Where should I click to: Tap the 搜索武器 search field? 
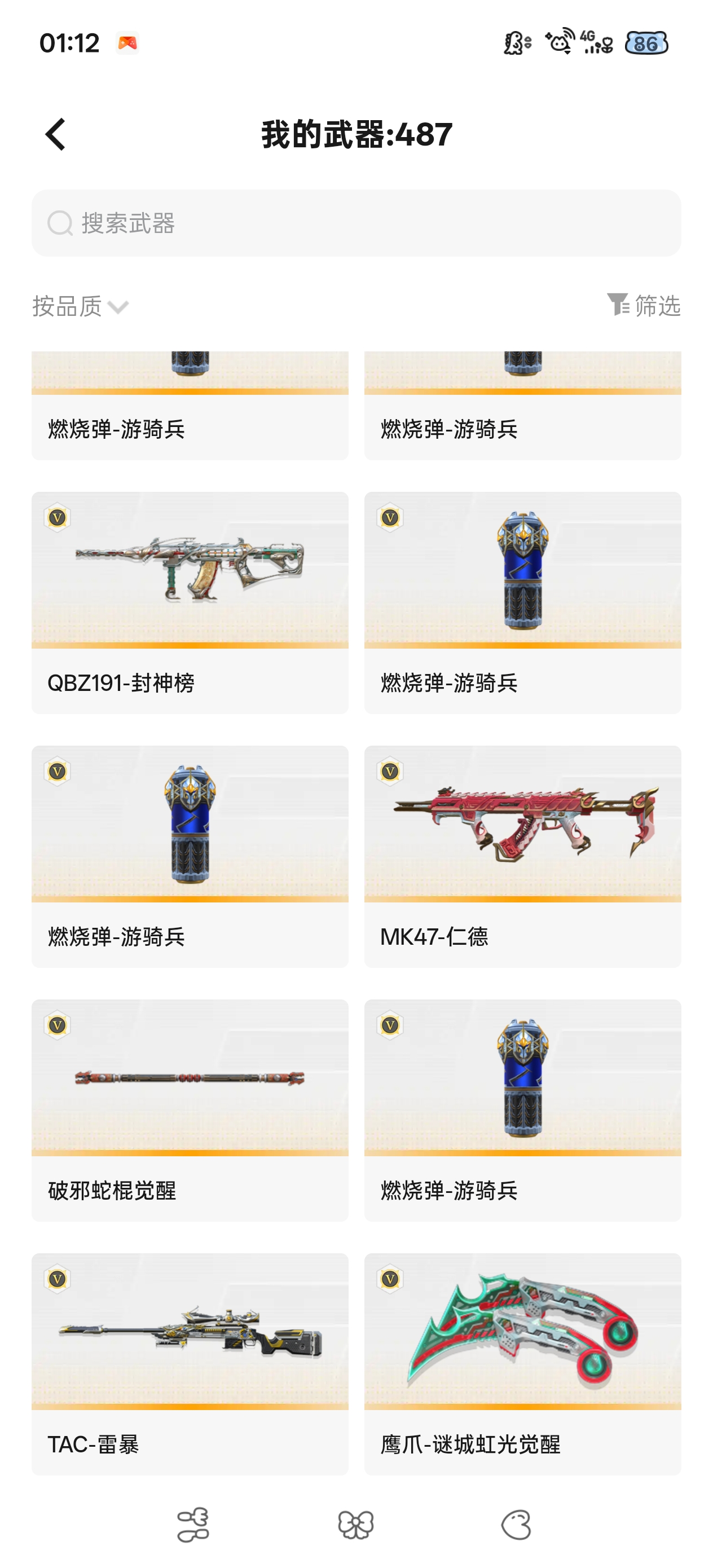coord(356,223)
